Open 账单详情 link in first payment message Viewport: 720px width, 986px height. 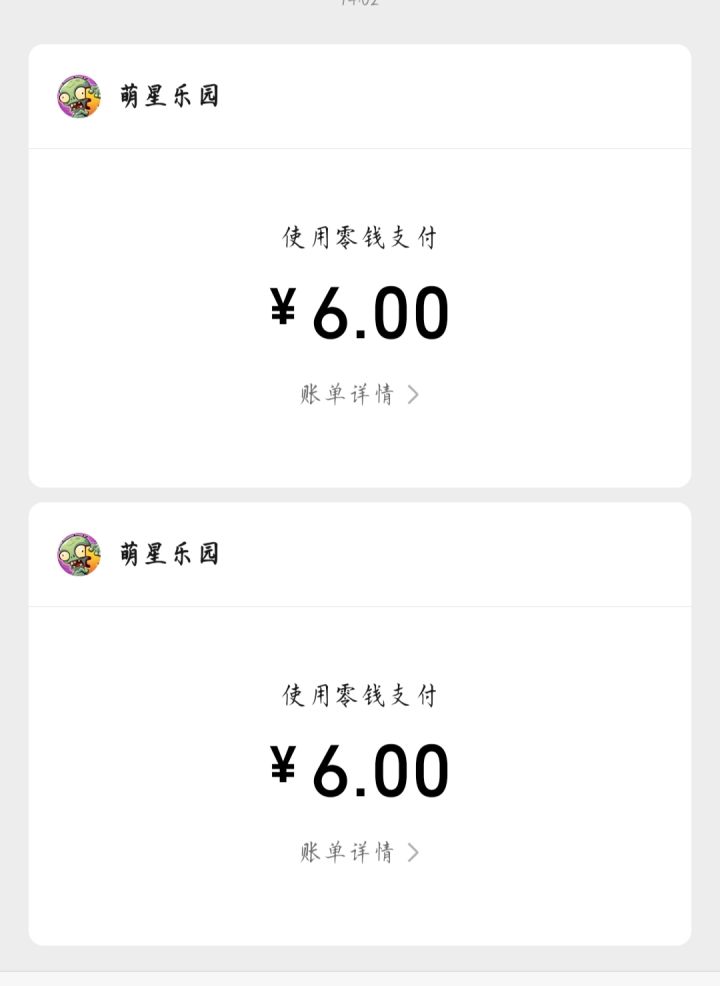[347, 394]
